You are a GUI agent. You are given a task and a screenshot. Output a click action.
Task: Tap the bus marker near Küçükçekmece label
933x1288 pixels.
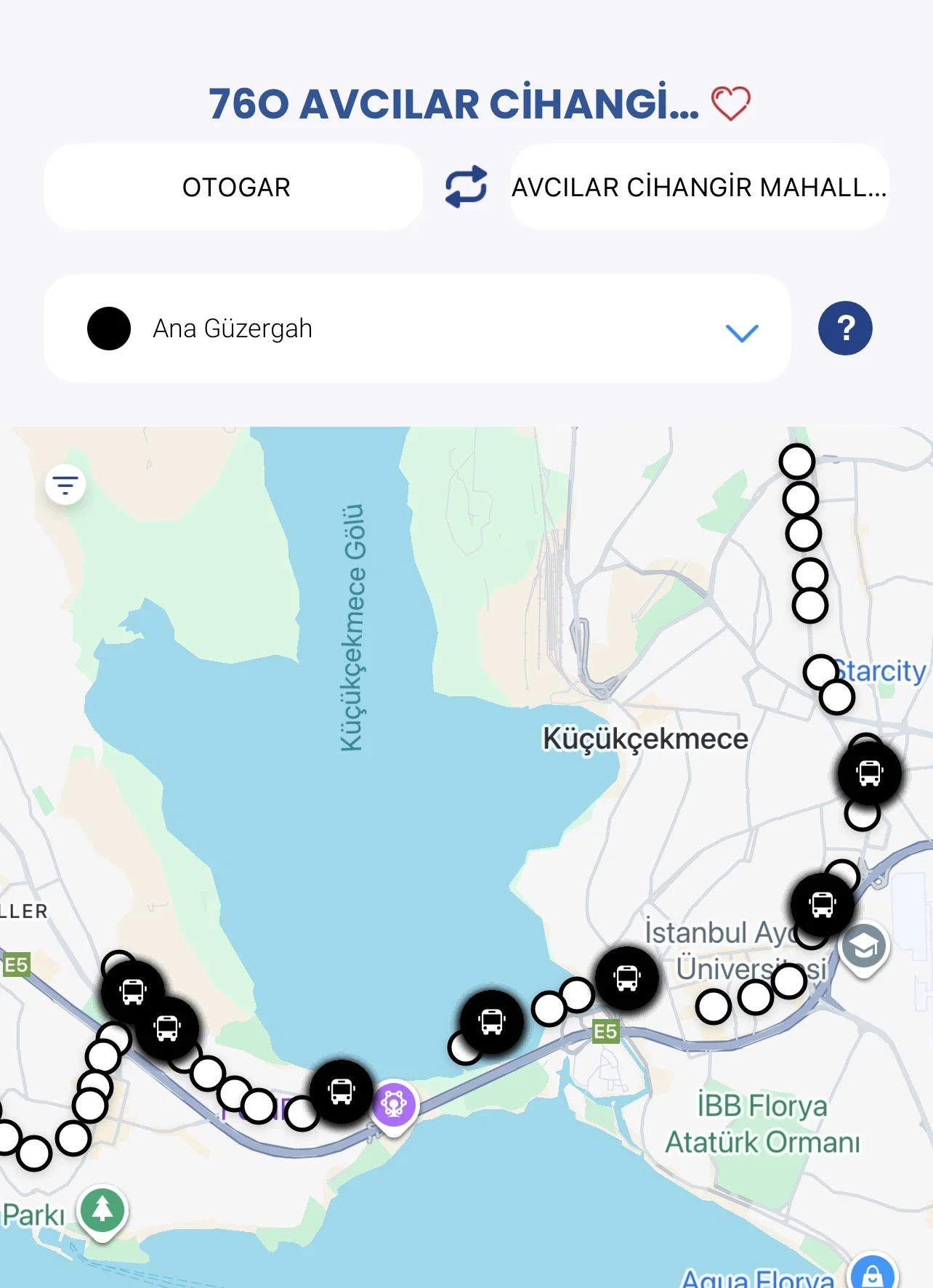[x=869, y=773]
